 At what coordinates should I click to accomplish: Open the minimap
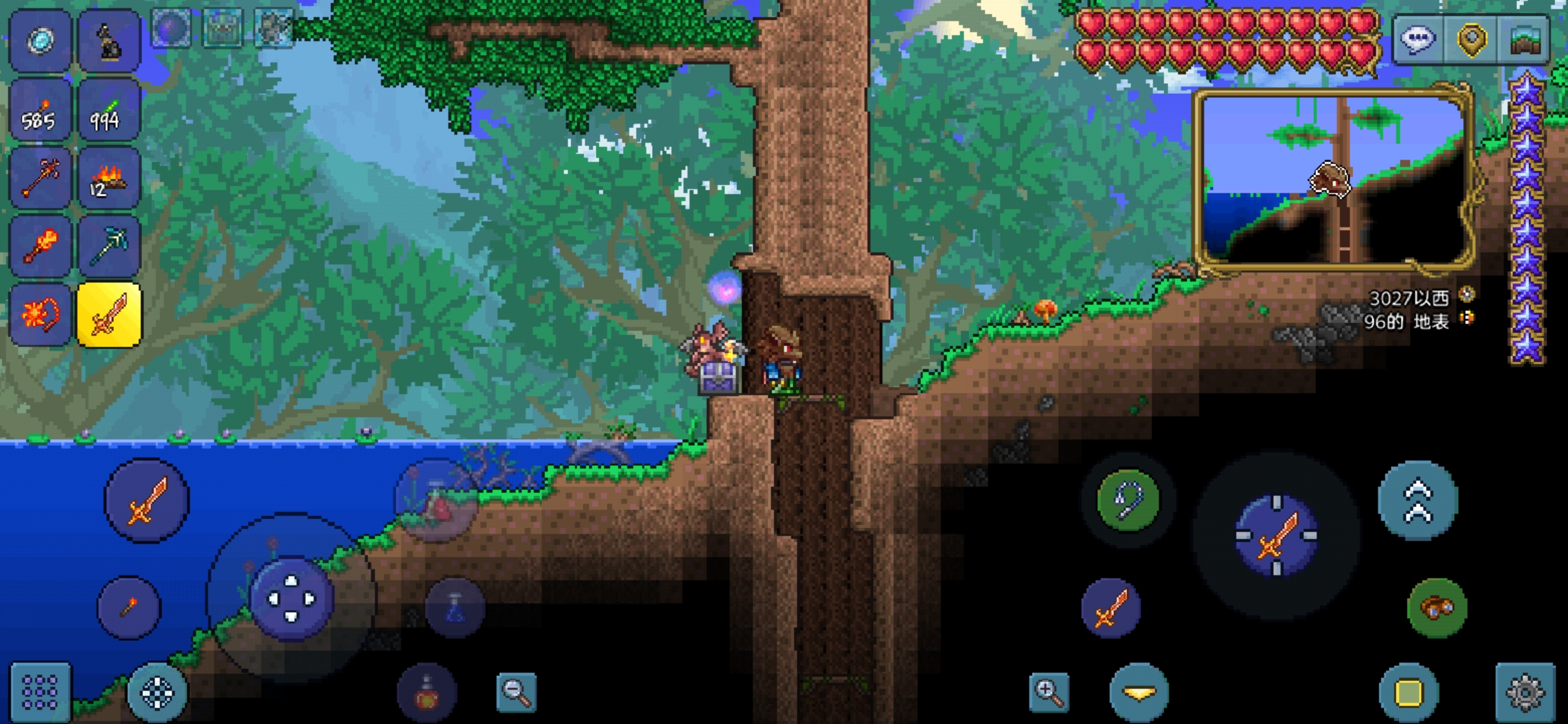coord(1333,179)
